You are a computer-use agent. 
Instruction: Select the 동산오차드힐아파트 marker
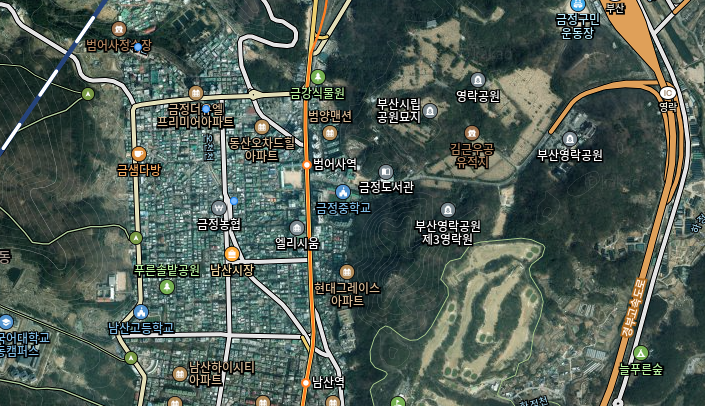coord(262,127)
